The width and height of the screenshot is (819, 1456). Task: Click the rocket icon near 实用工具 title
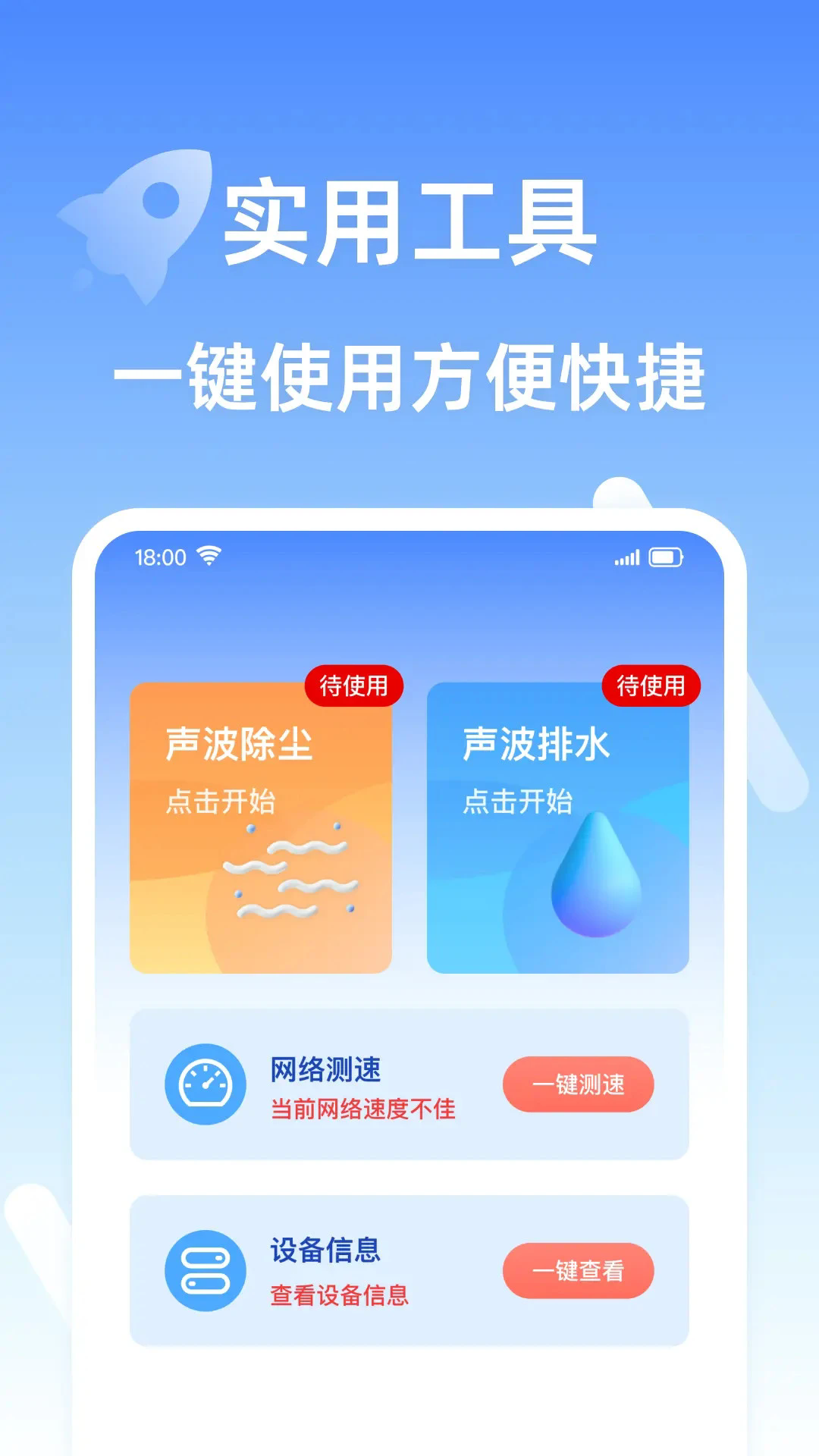(x=140, y=220)
